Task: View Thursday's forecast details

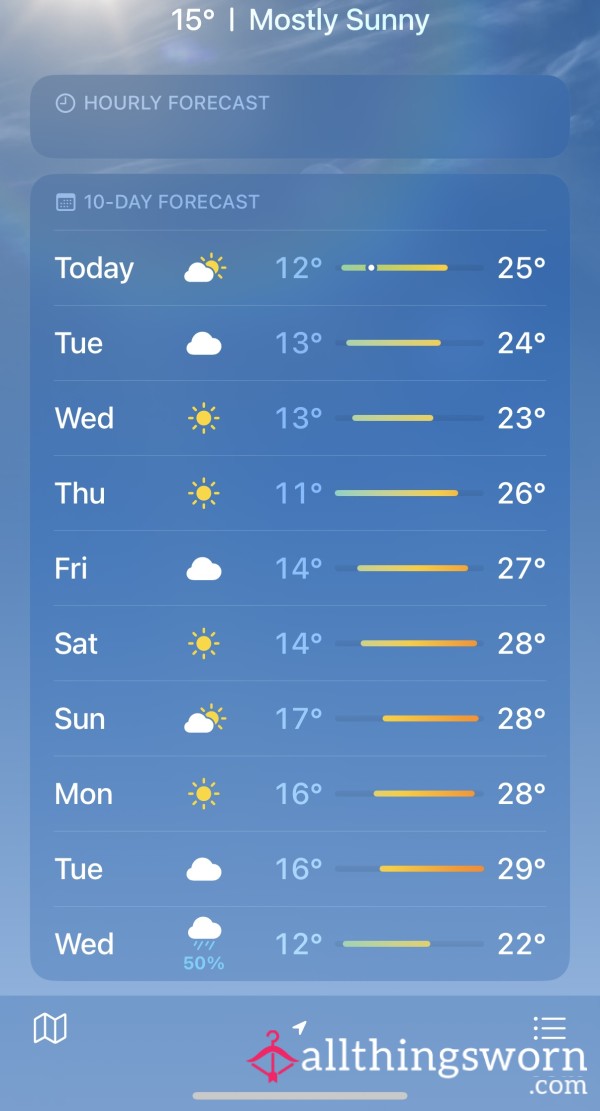Action: 300,493
